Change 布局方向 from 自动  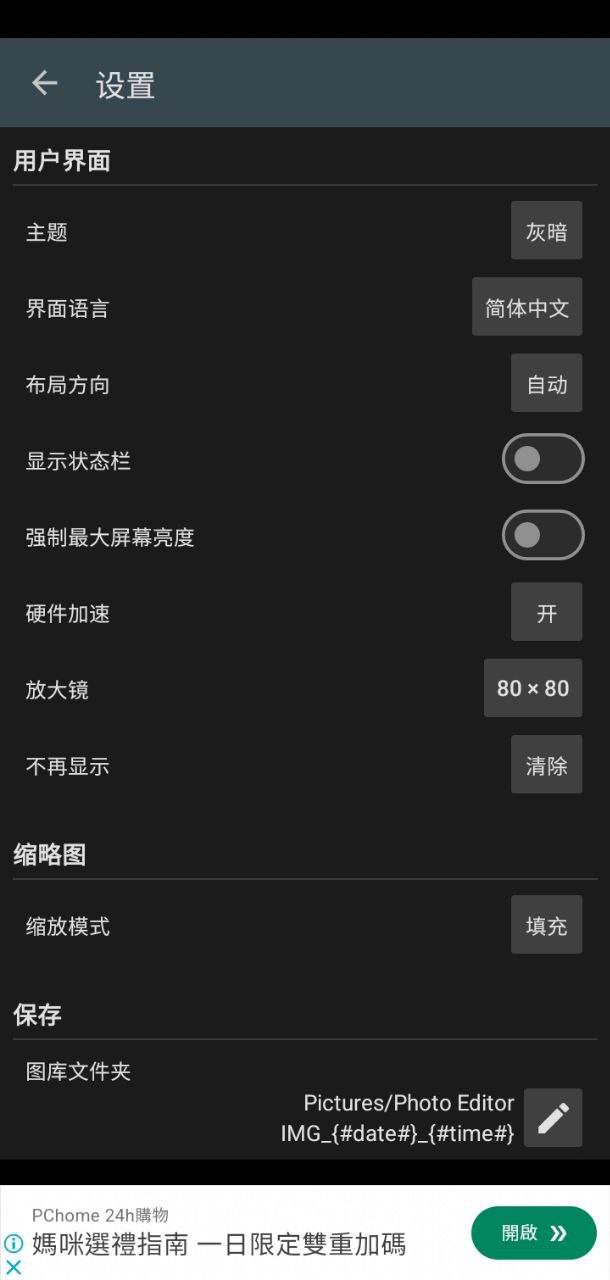point(546,384)
